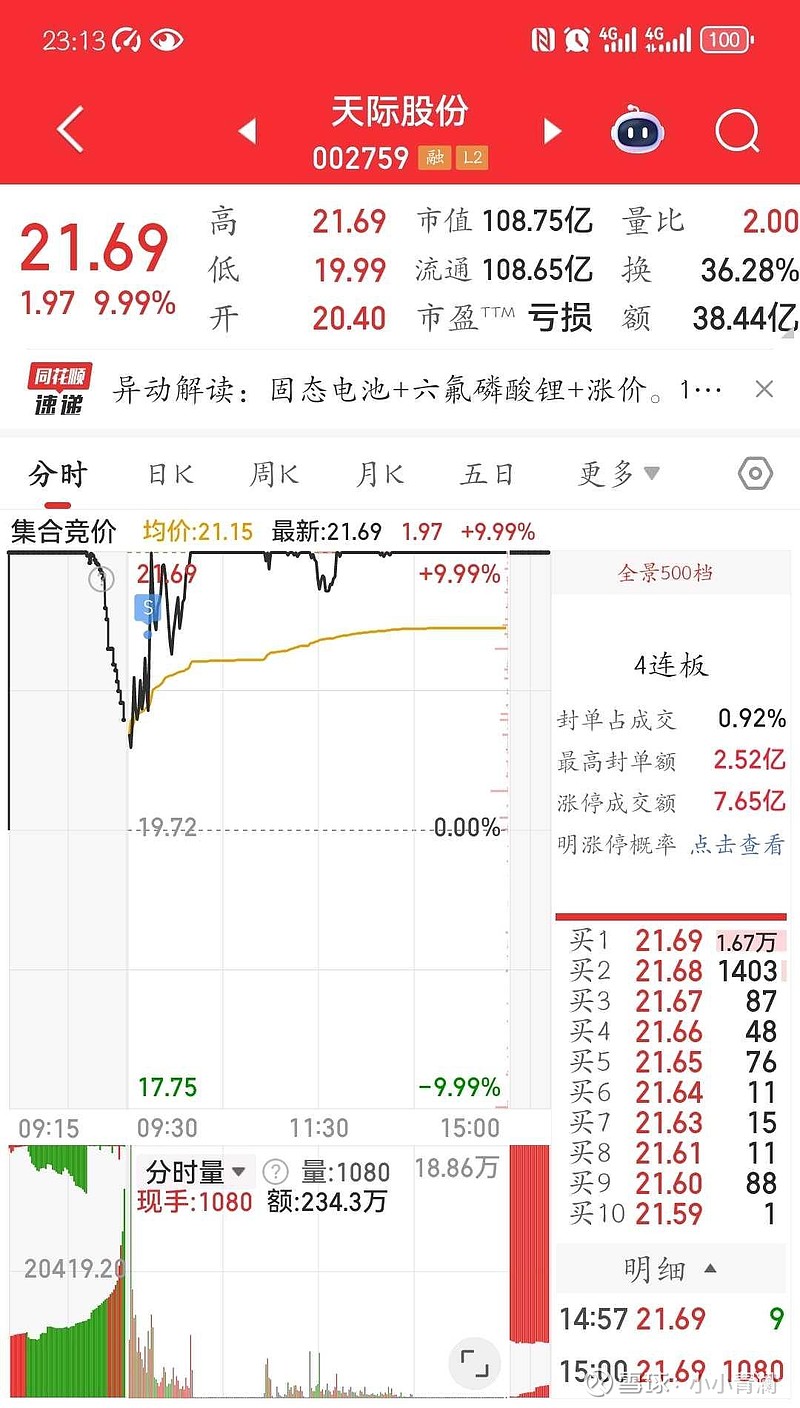The image size is (800, 1408).
Task: Switch to the 日K tab
Action: [170, 474]
